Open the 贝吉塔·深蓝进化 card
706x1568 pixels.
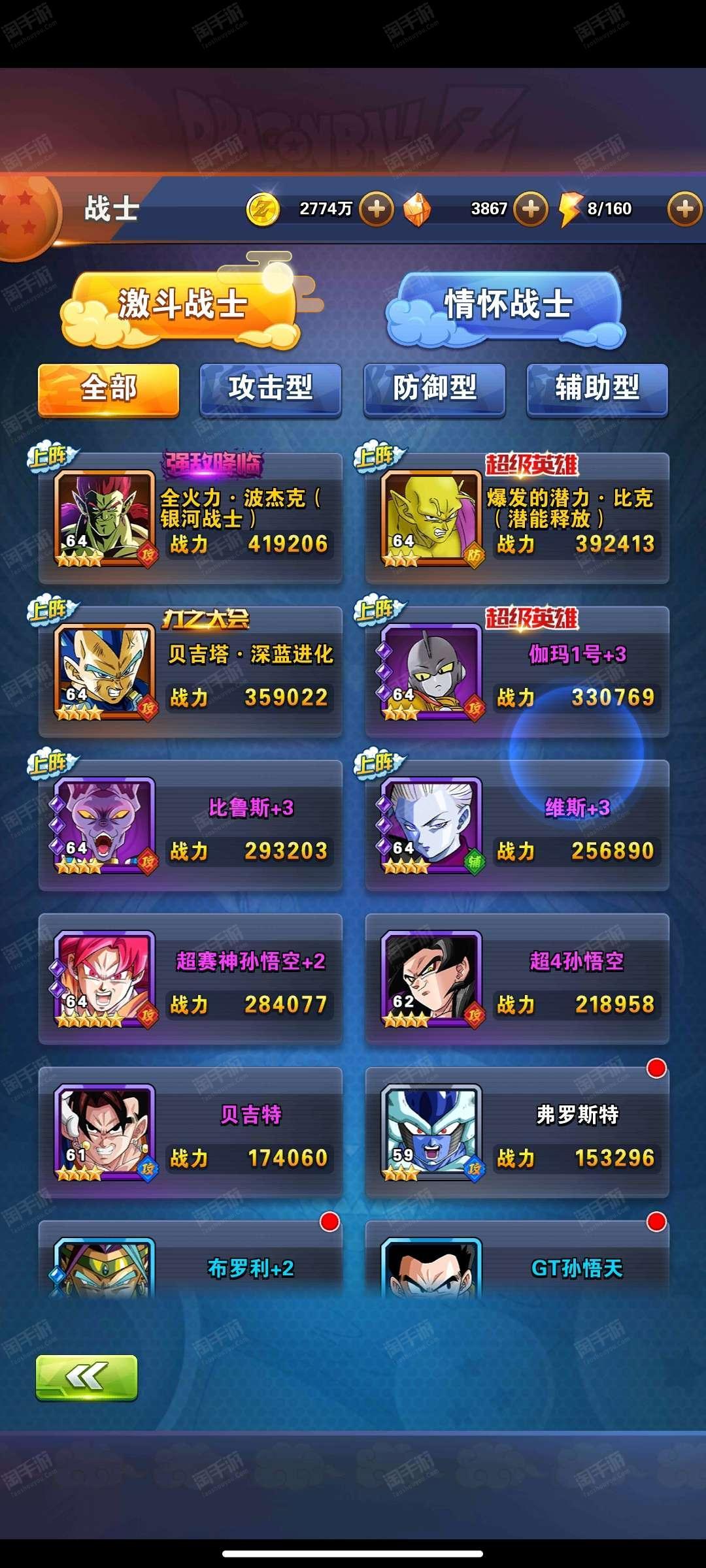(x=190, y=672)
